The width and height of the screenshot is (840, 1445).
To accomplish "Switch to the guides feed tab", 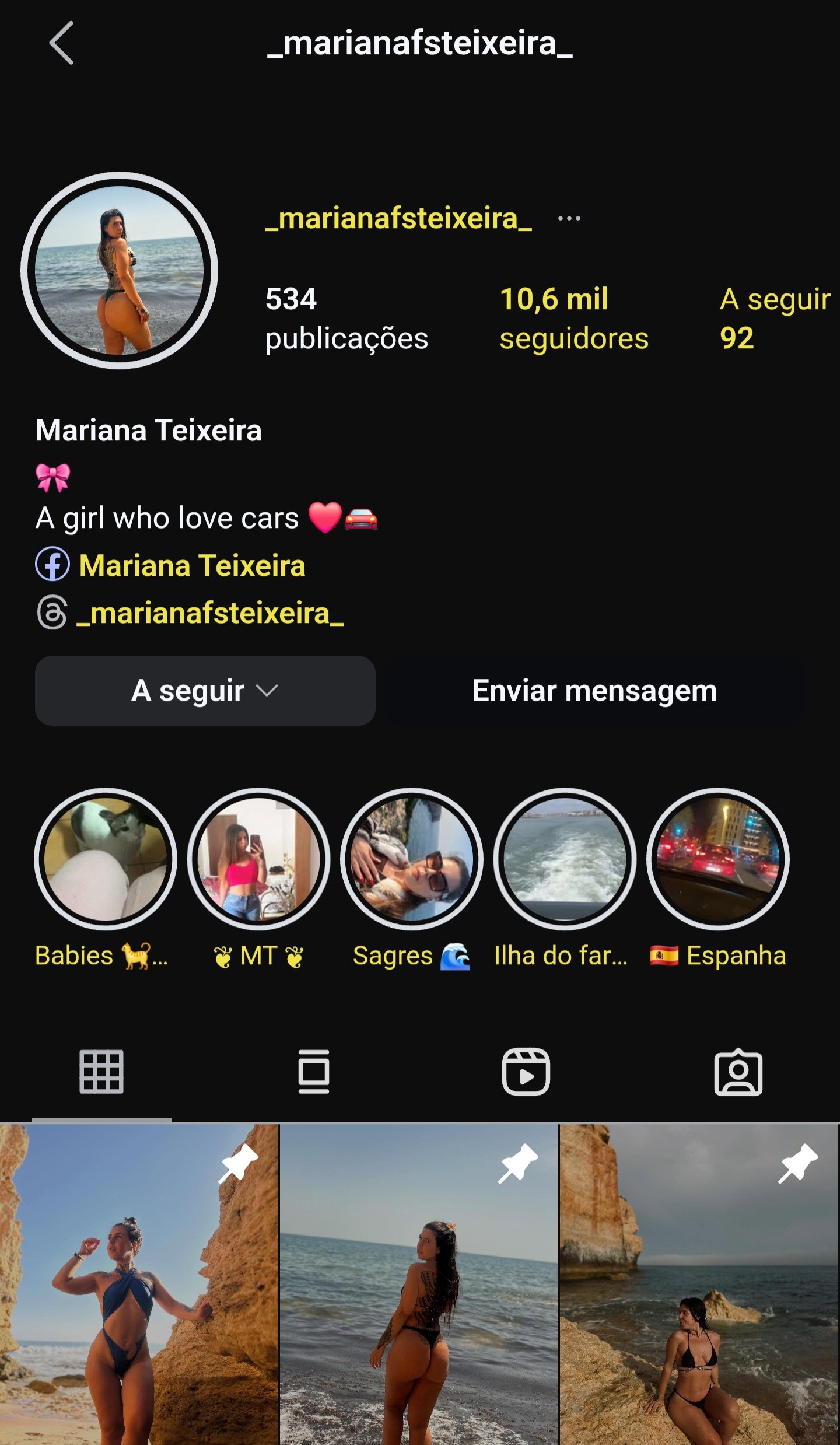I will (314, 1072).
